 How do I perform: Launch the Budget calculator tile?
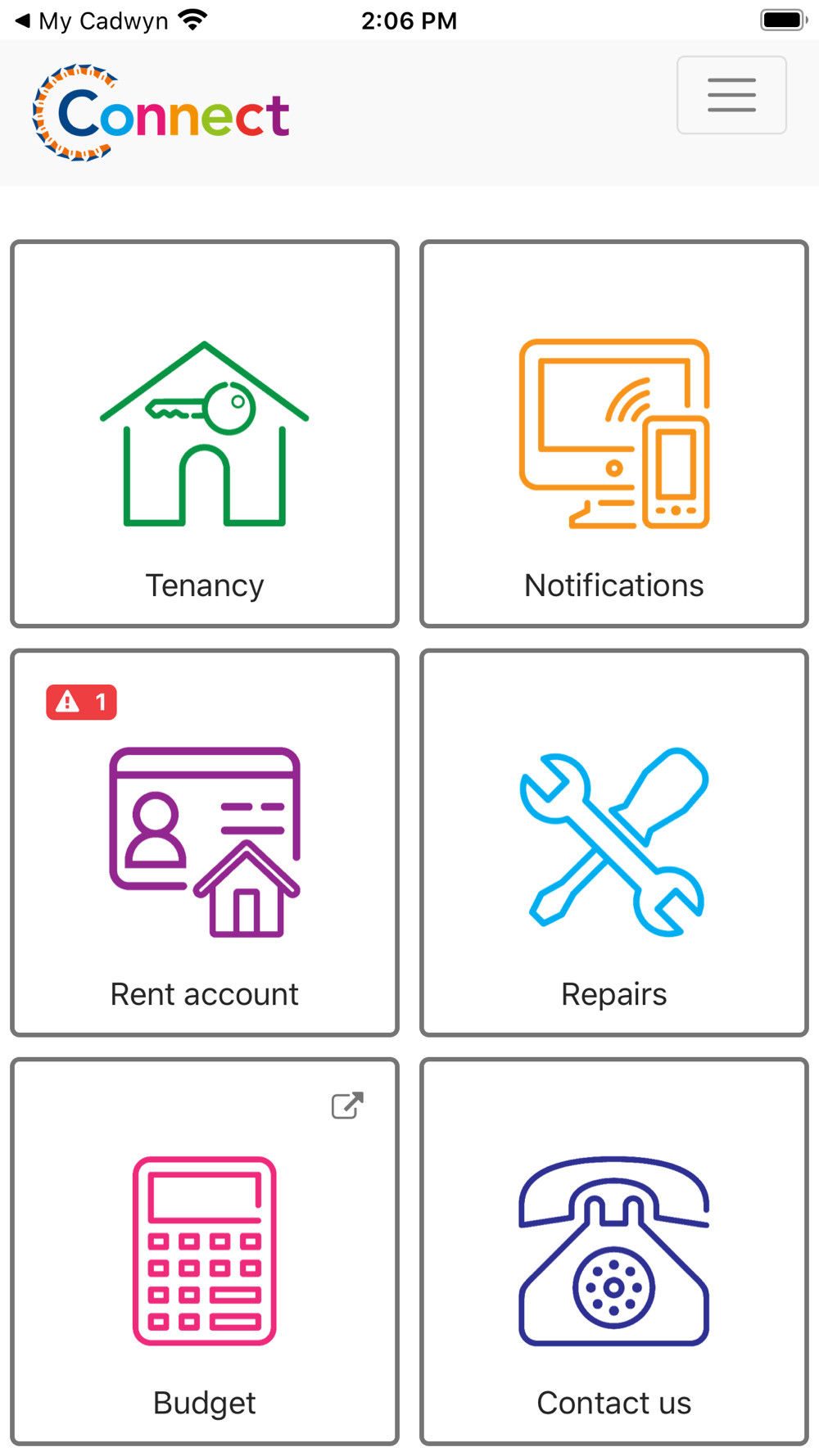[205, 1251]
